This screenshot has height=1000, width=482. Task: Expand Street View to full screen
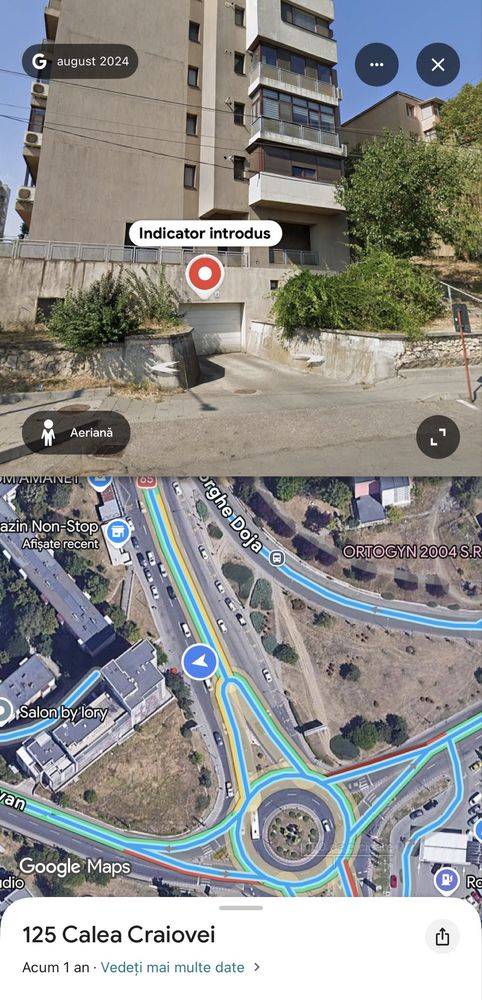438,437
